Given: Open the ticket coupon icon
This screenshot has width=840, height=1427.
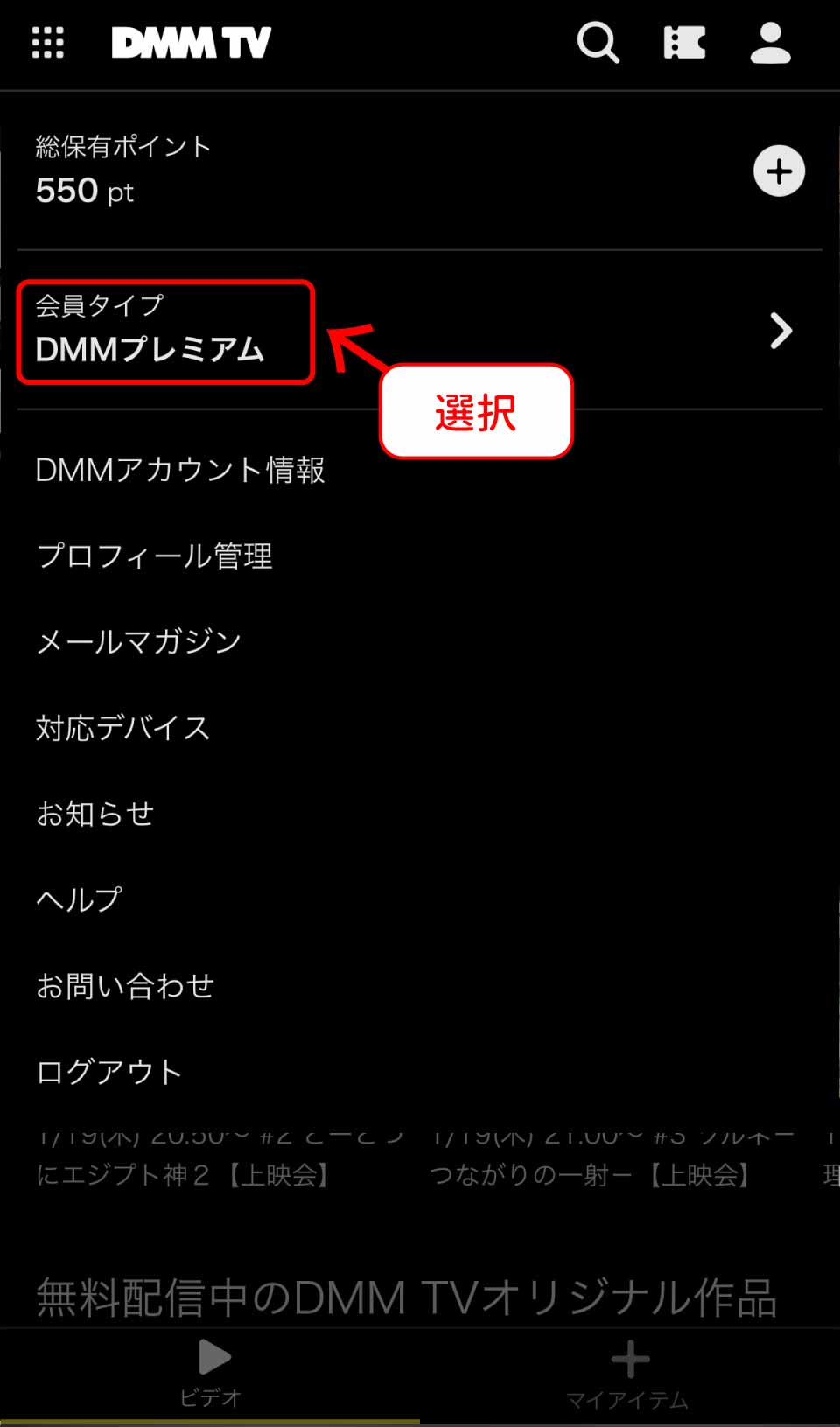Looking at the screenshot, I should pyautogui.click(x=684, y=42).
